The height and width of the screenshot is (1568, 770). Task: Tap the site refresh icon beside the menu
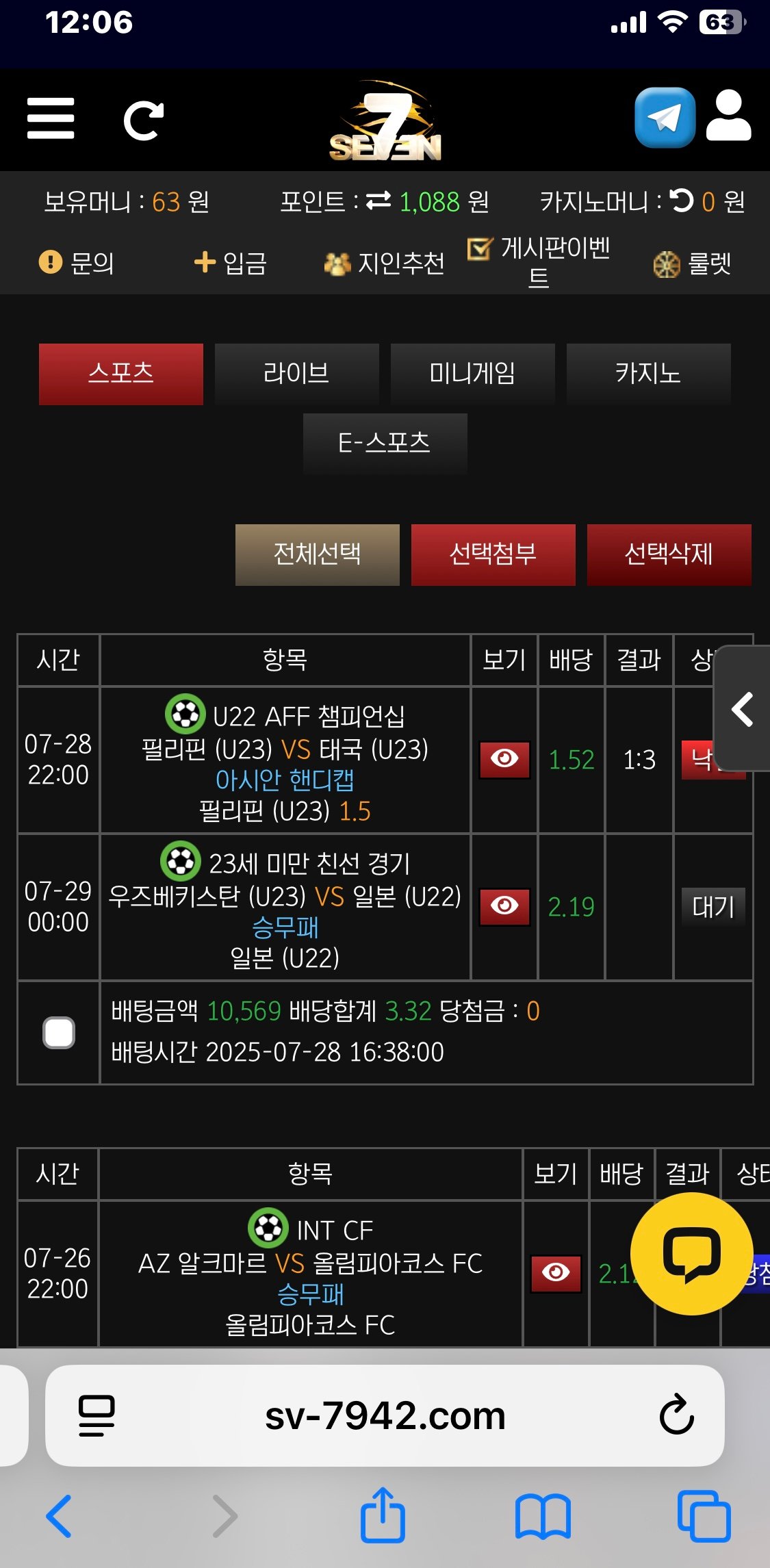[143, 120]
